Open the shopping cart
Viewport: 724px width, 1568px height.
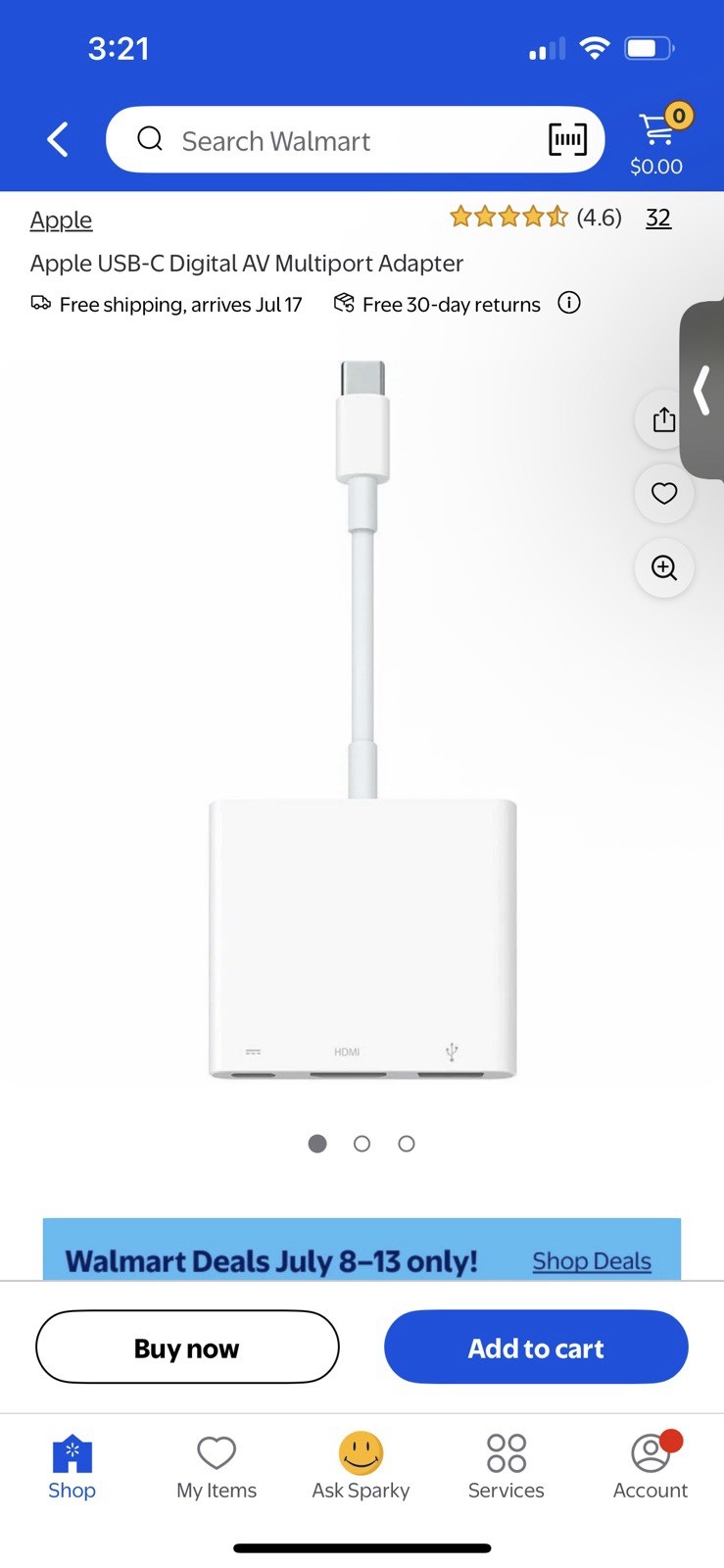(x=657, y=140)
